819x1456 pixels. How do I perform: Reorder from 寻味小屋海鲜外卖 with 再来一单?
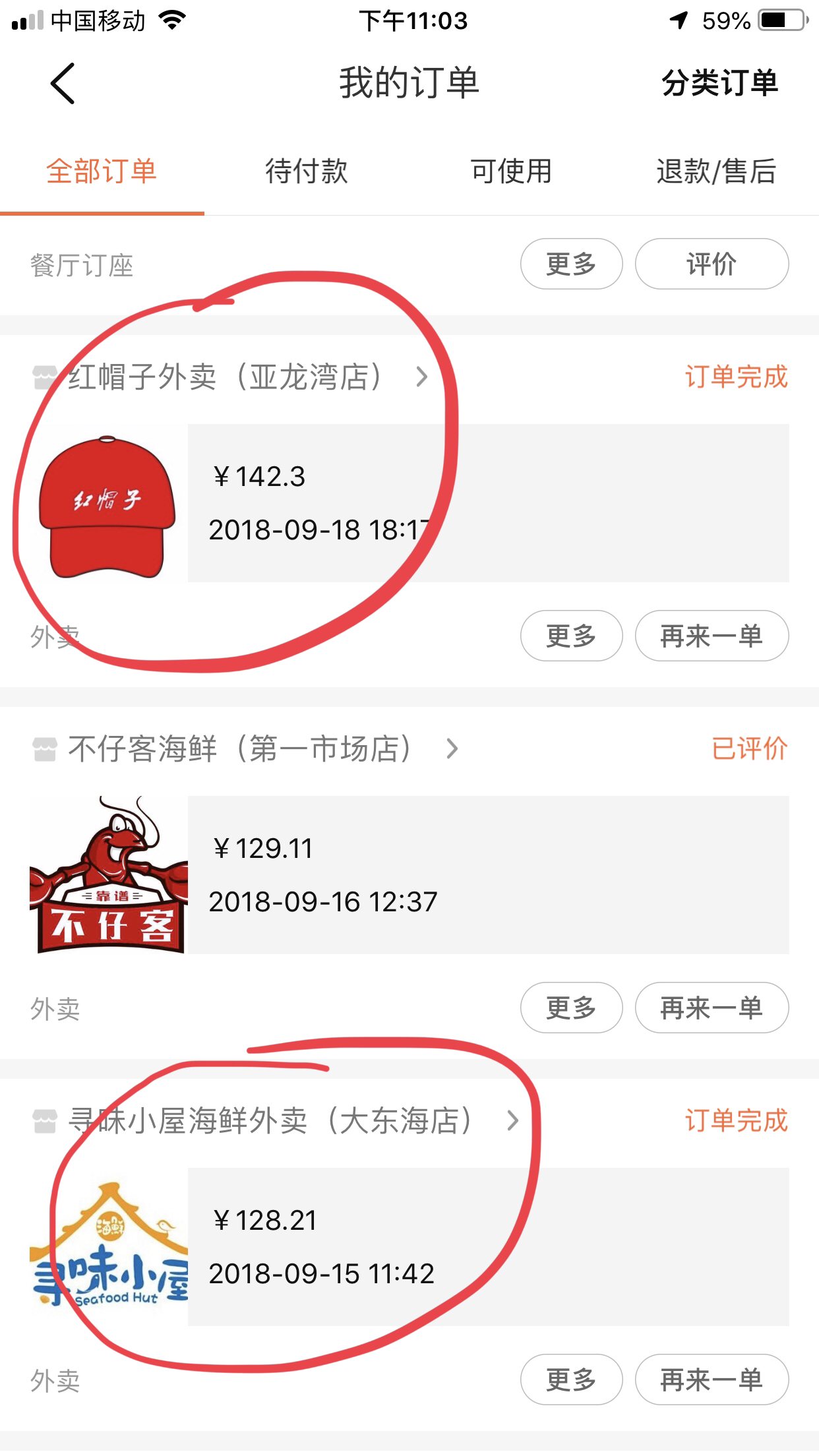click(x=712, y=1380)
